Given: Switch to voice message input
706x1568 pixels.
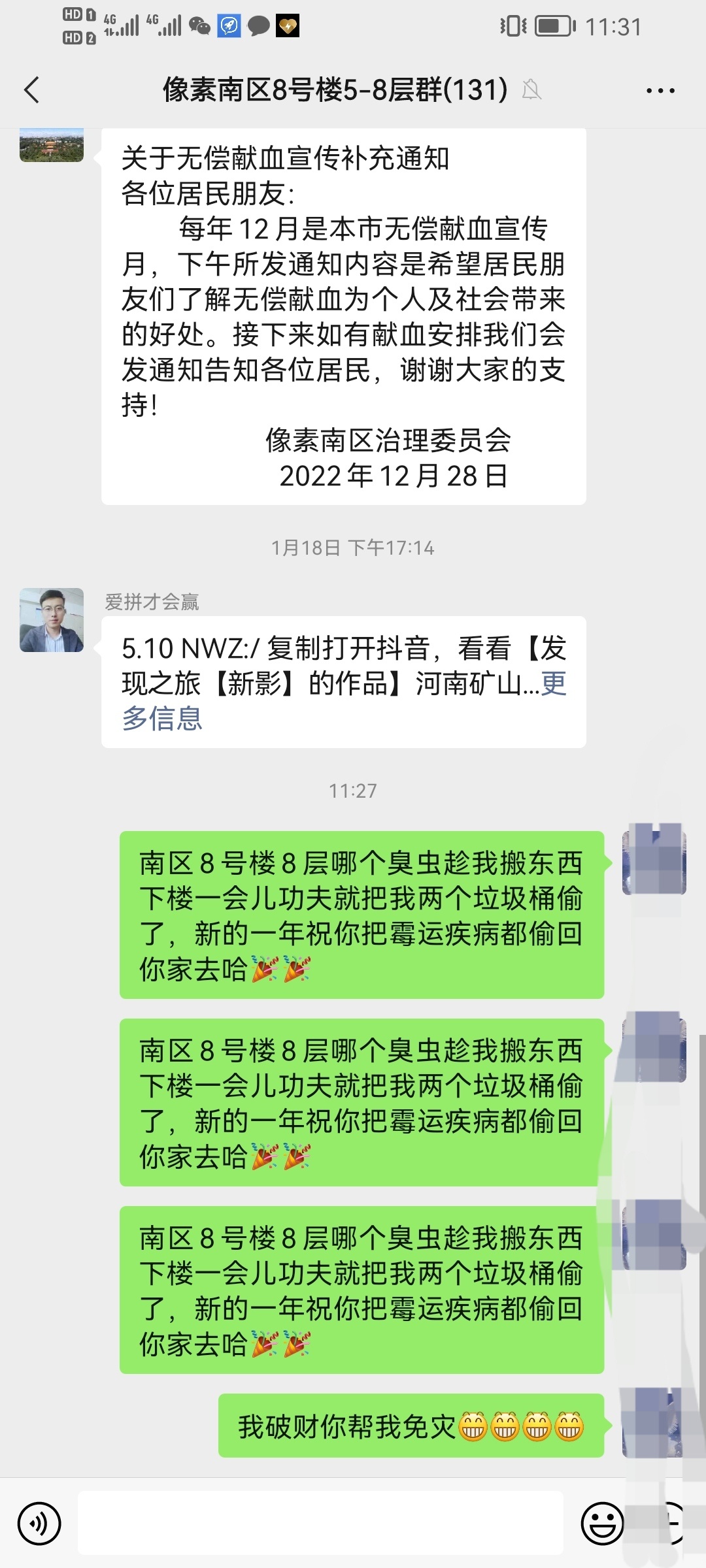Looking at the screenshot, I should (39, 1524).
